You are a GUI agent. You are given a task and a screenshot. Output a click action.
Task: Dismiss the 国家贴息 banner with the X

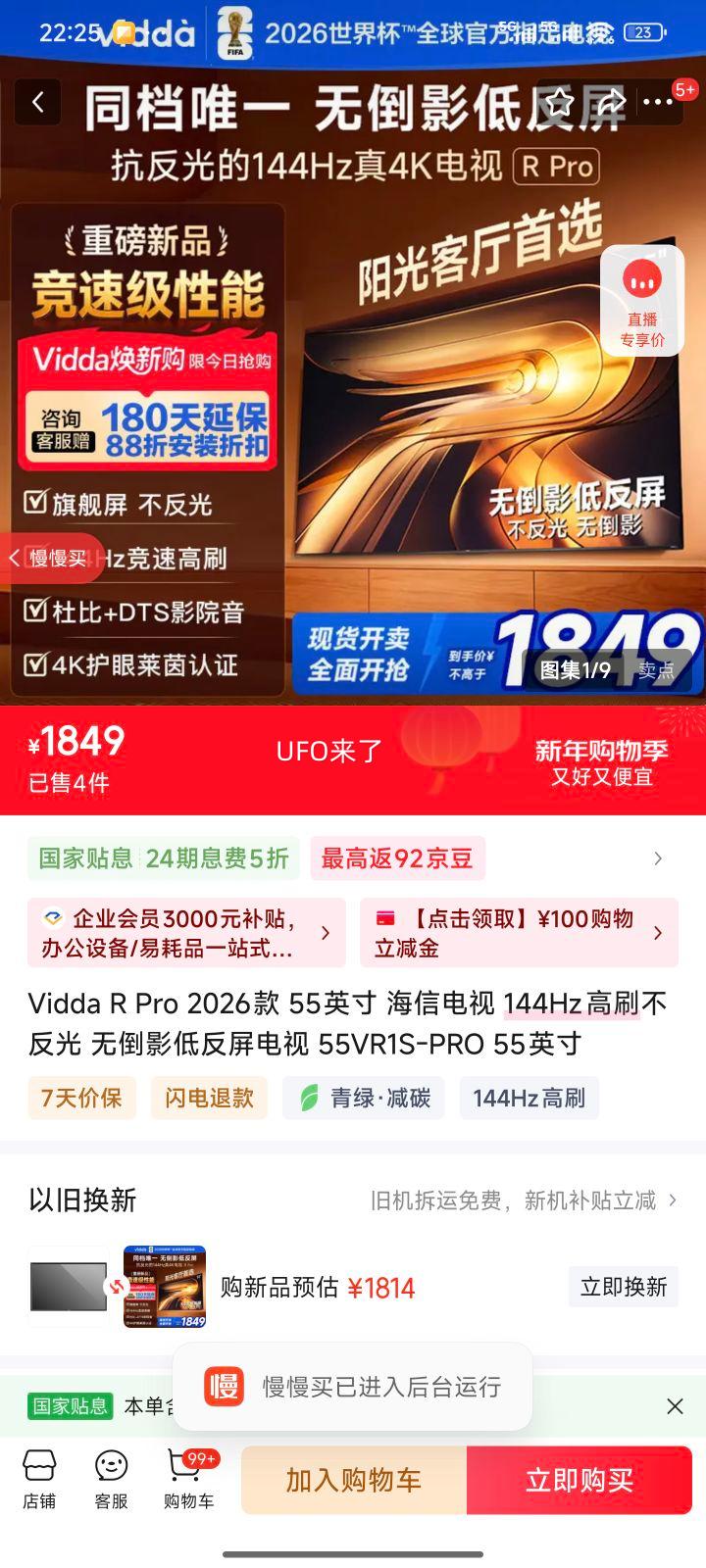click(x=673, y=1405)
